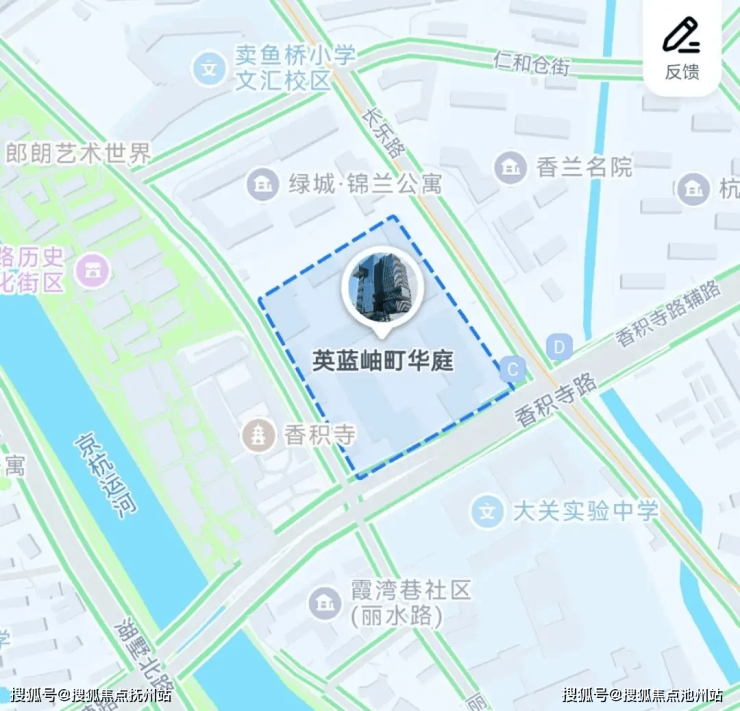Open the 霞湾巷社区 community marker

click(324, 603)
